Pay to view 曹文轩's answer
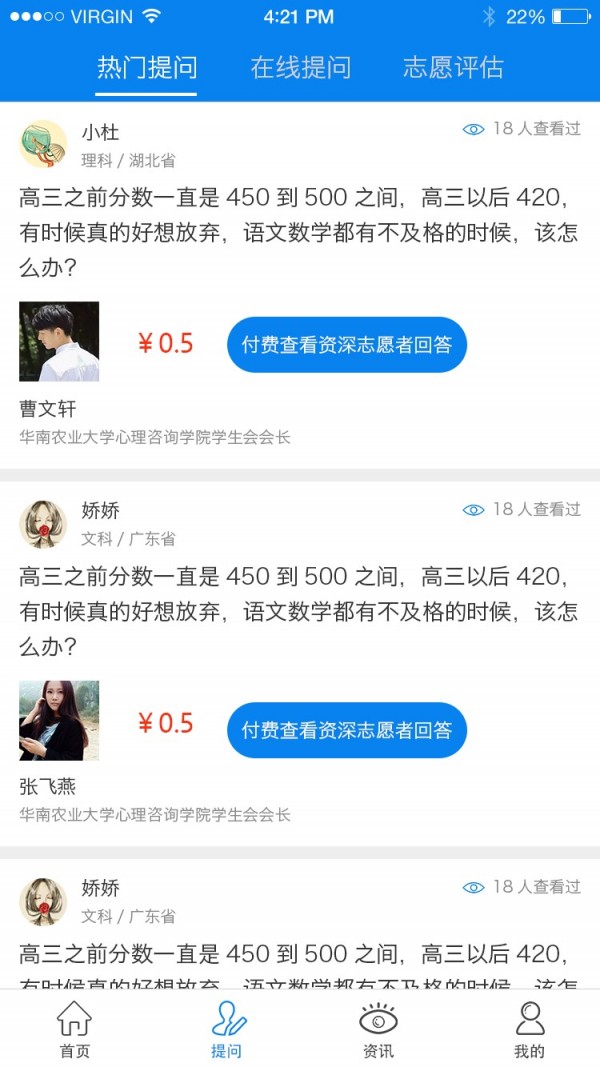The image size is (600, 1067). tap(347, 345)
